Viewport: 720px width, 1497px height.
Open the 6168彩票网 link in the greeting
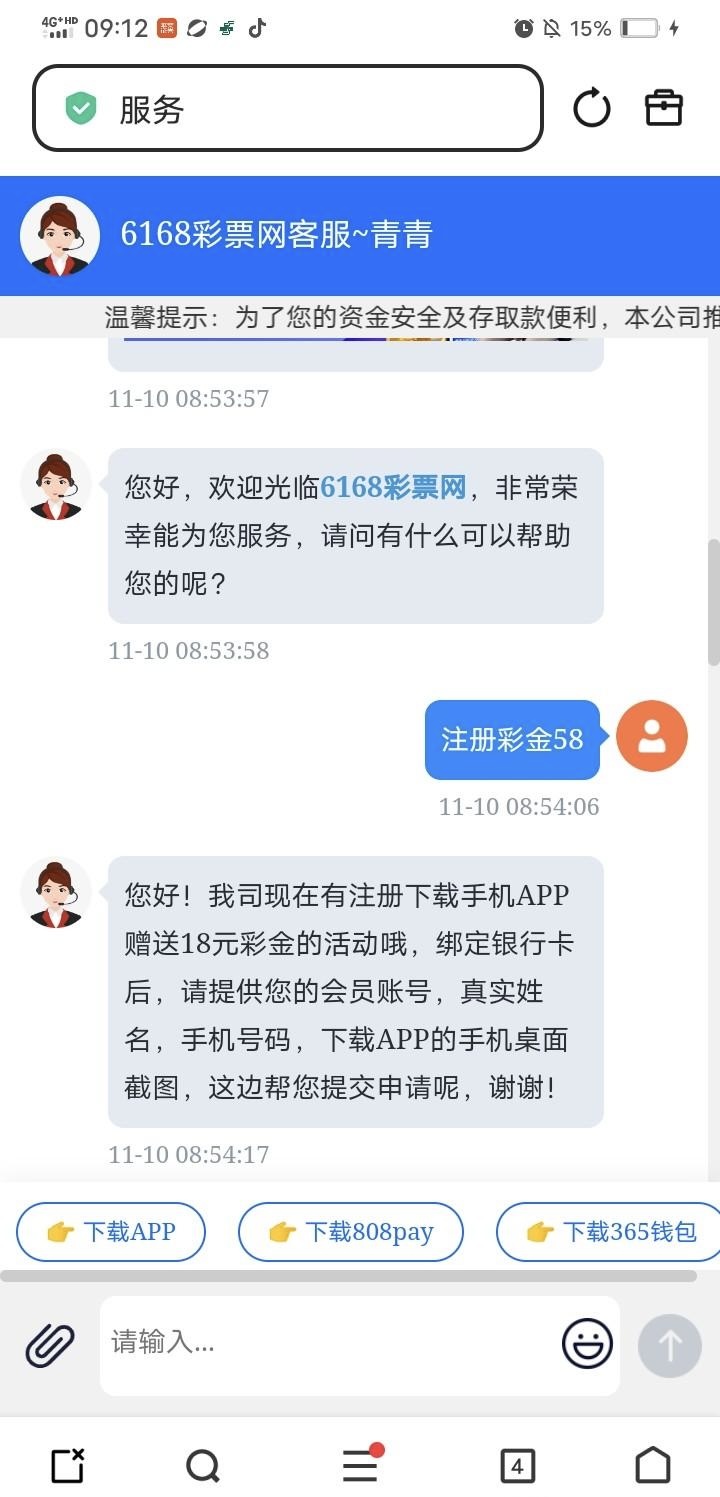[393, 488]
